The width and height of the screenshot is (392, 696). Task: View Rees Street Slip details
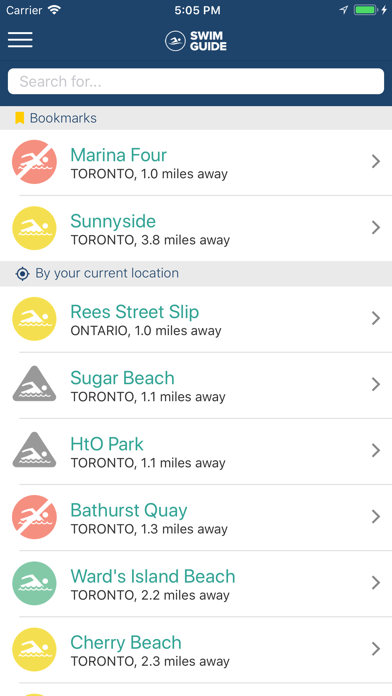(196, 319)
